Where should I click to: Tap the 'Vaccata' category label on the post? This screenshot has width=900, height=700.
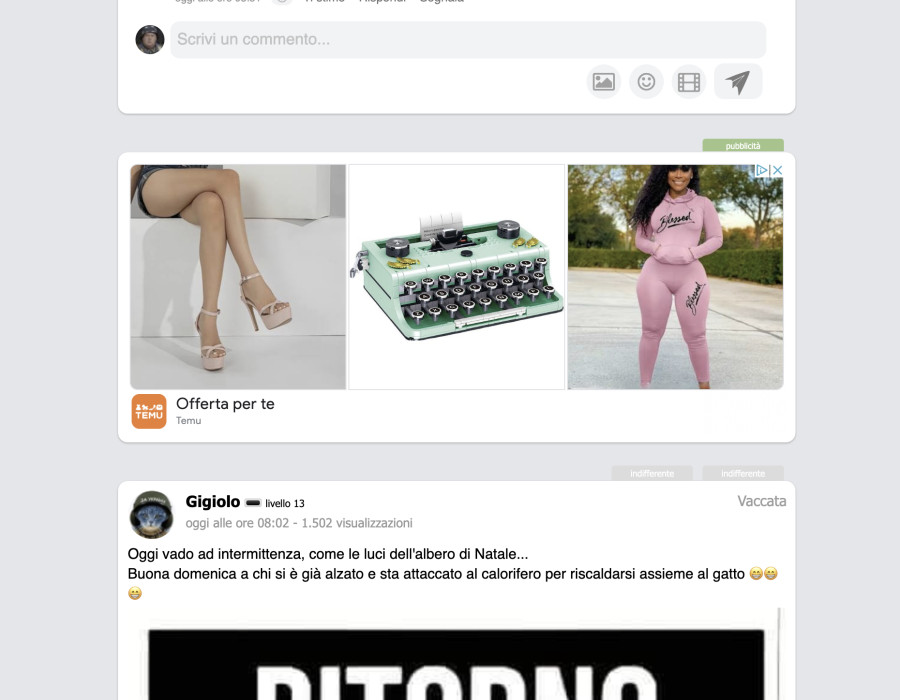tap(761, 501)
